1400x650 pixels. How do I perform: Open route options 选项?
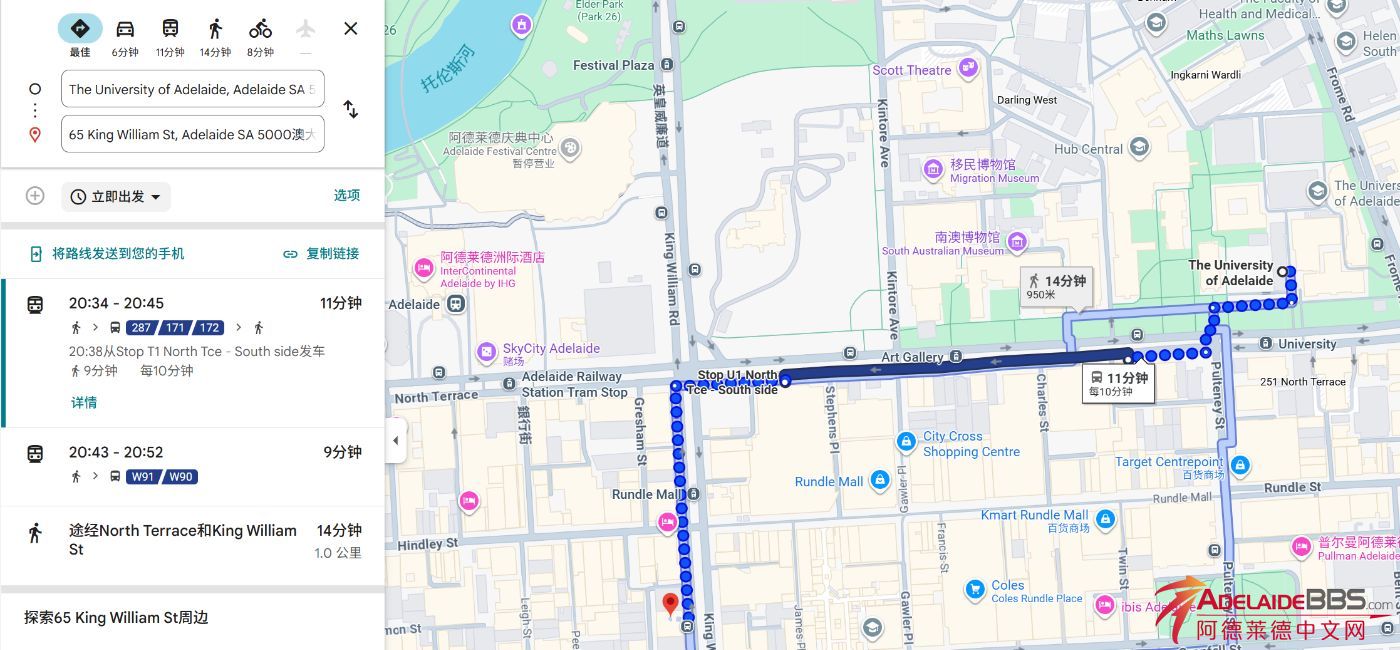coord(346,195)
